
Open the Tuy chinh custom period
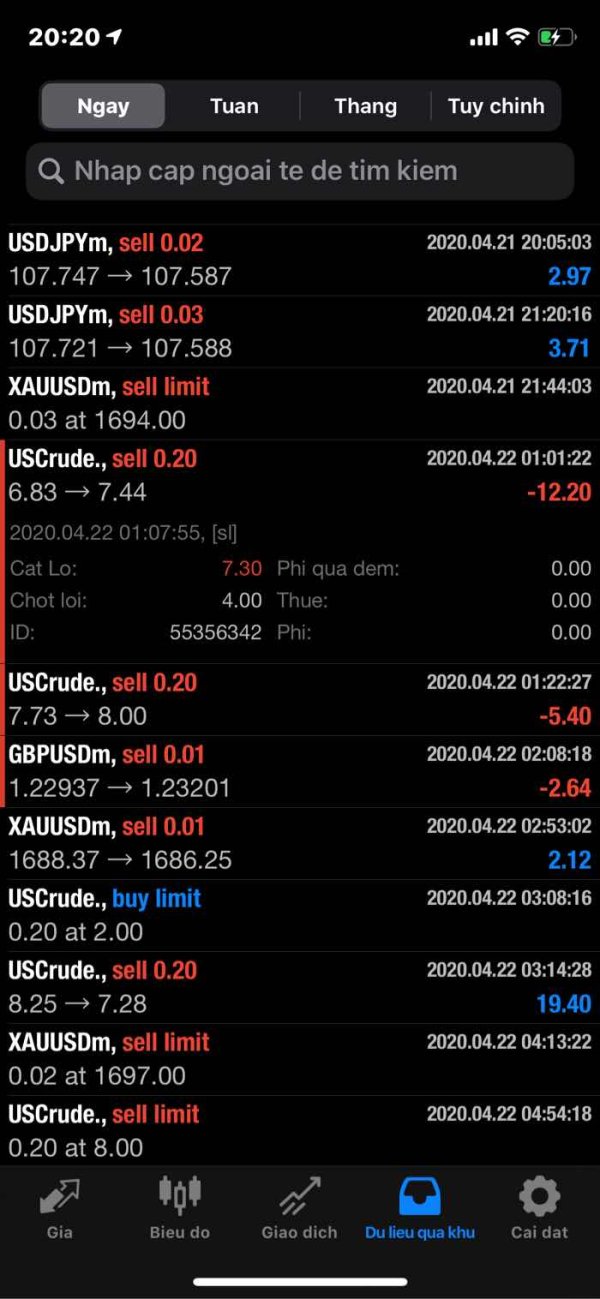pos(496,106)
